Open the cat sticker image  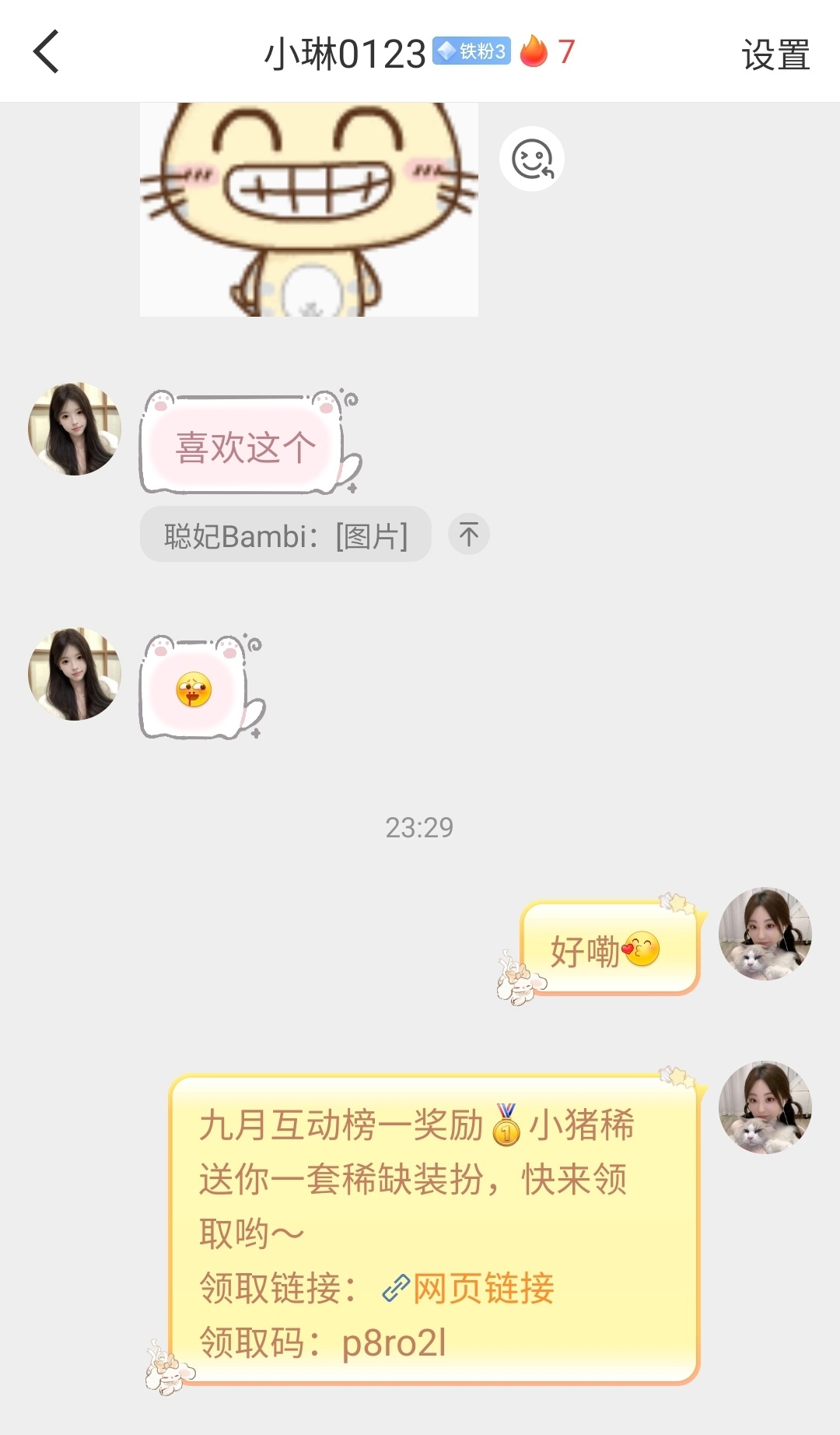point(309,210)
